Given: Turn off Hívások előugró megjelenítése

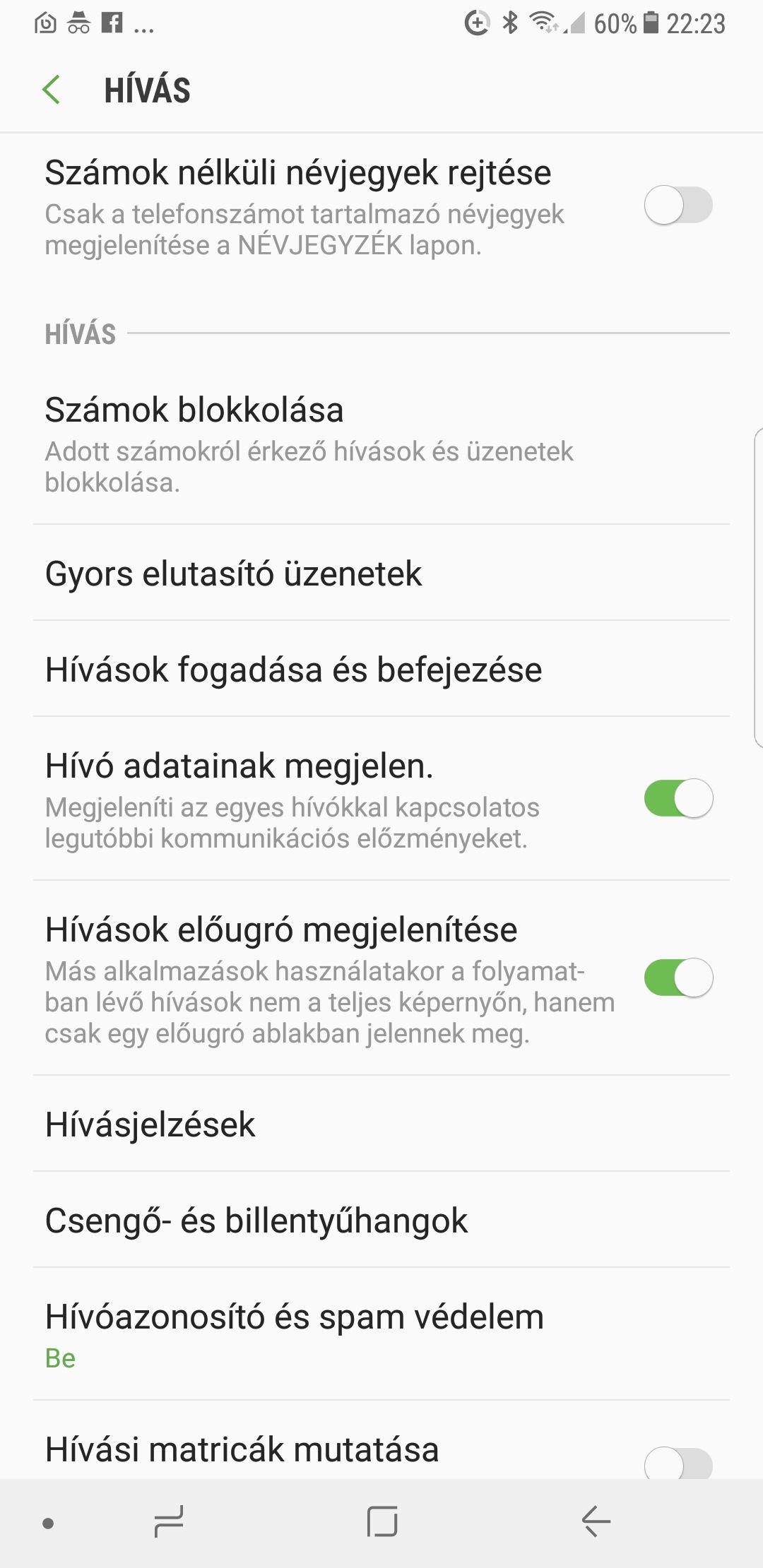Looking at the screenshot, I should point(678,978).
